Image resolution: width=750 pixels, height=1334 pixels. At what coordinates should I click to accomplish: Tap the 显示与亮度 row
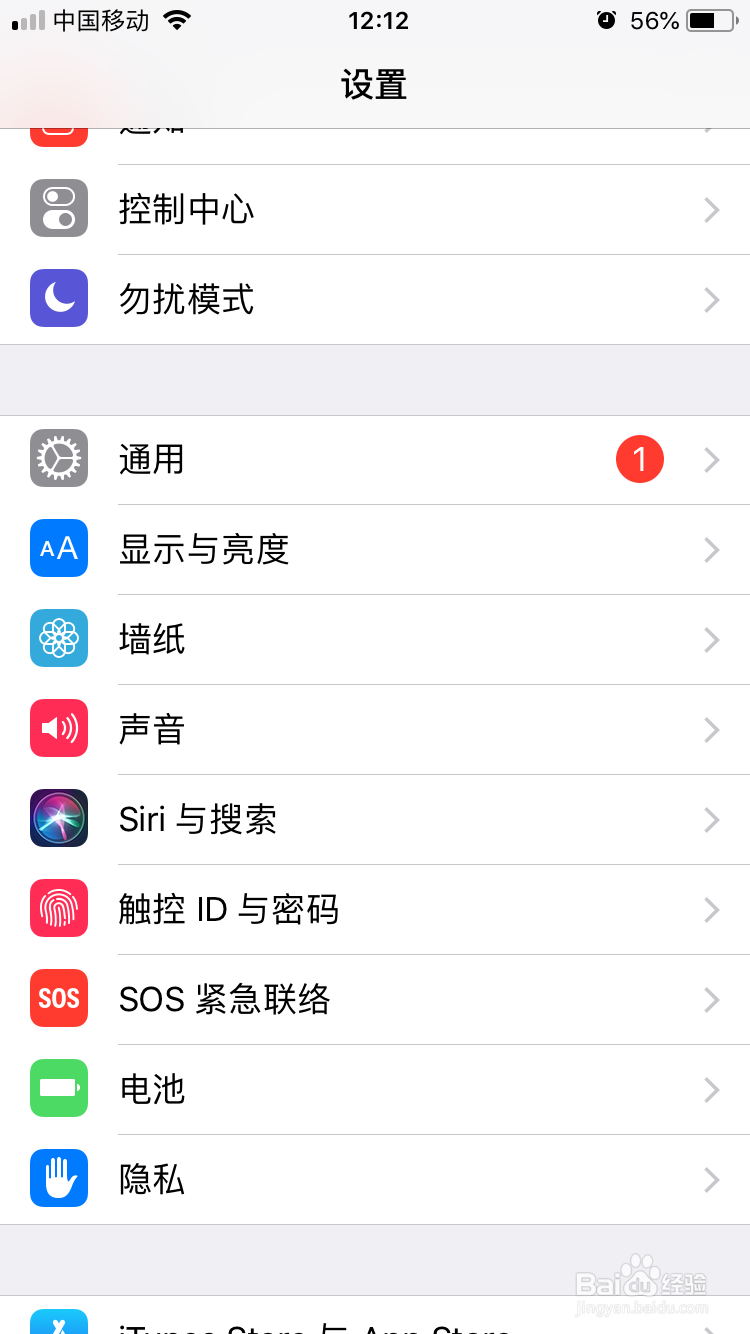[375, 548]
